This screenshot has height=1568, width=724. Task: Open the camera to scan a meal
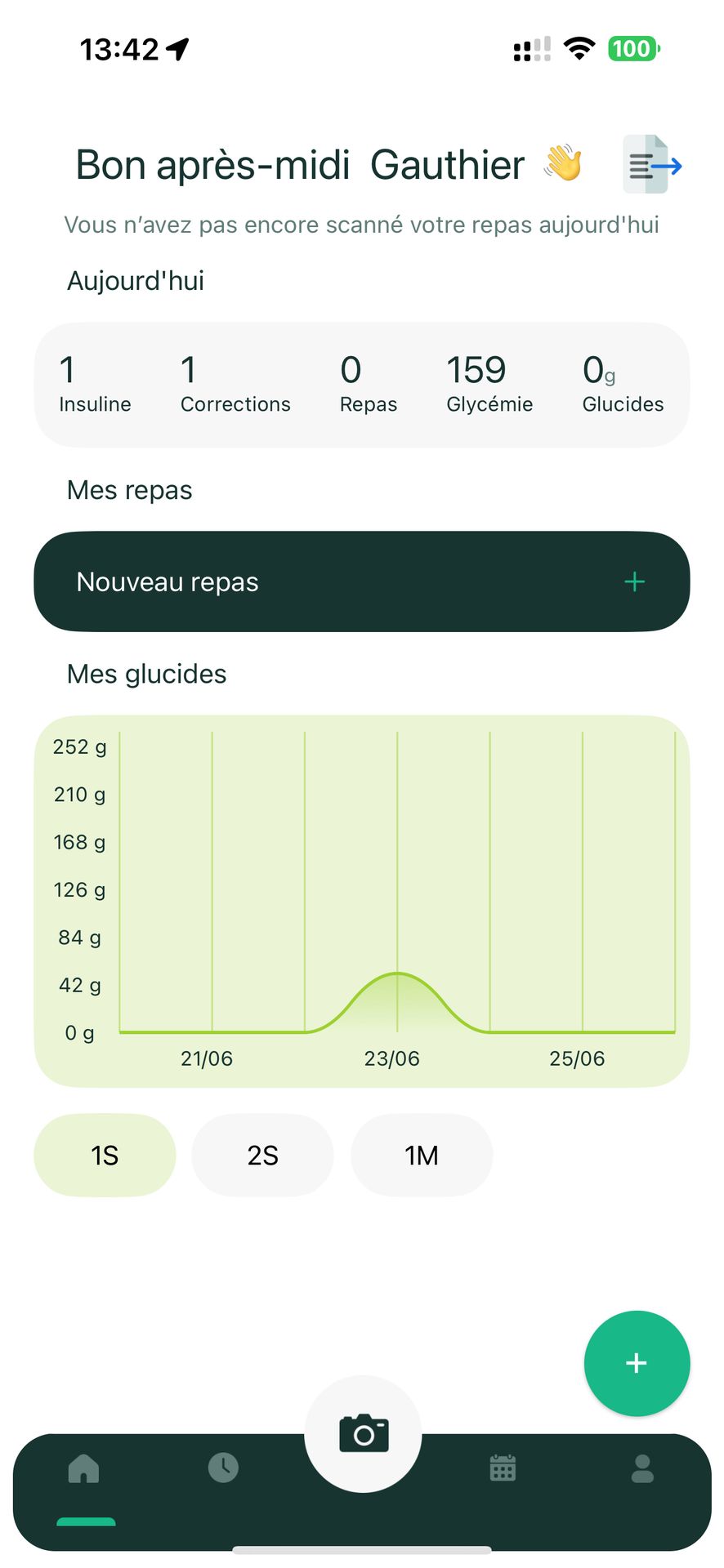tap(363, 1434)
